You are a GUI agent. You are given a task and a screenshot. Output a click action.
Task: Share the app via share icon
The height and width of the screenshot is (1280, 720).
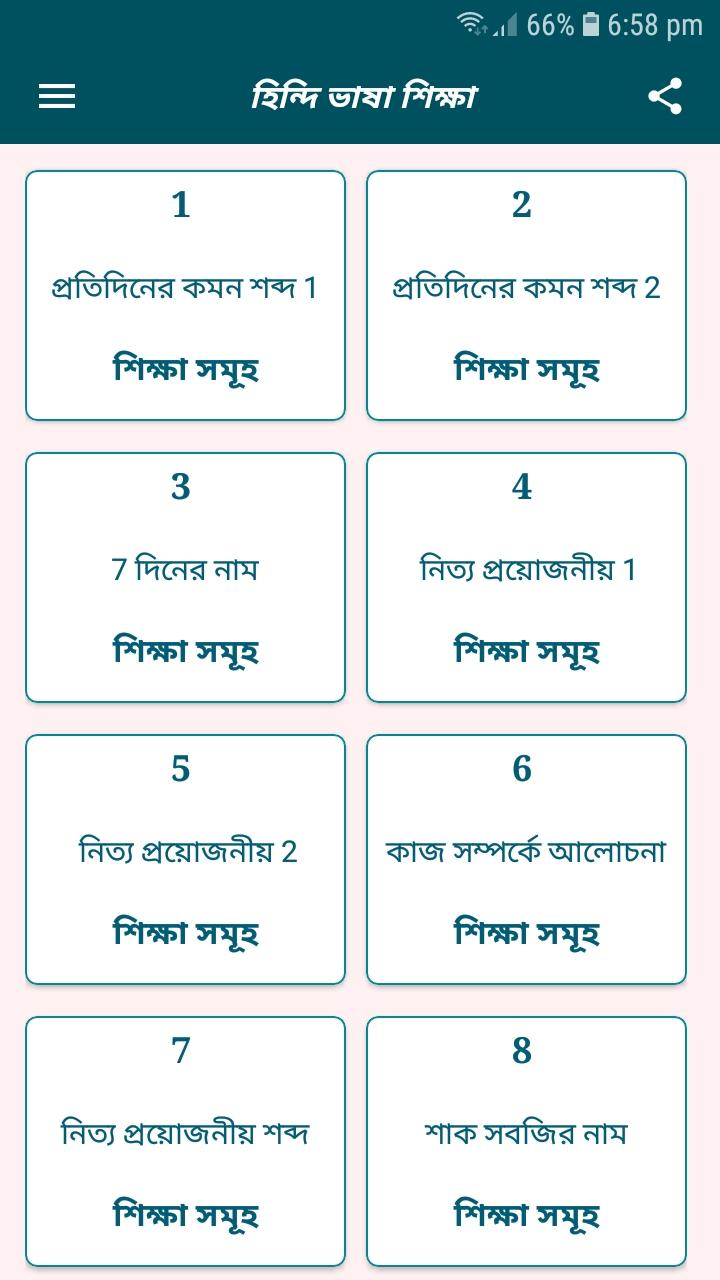click(665, 96)
